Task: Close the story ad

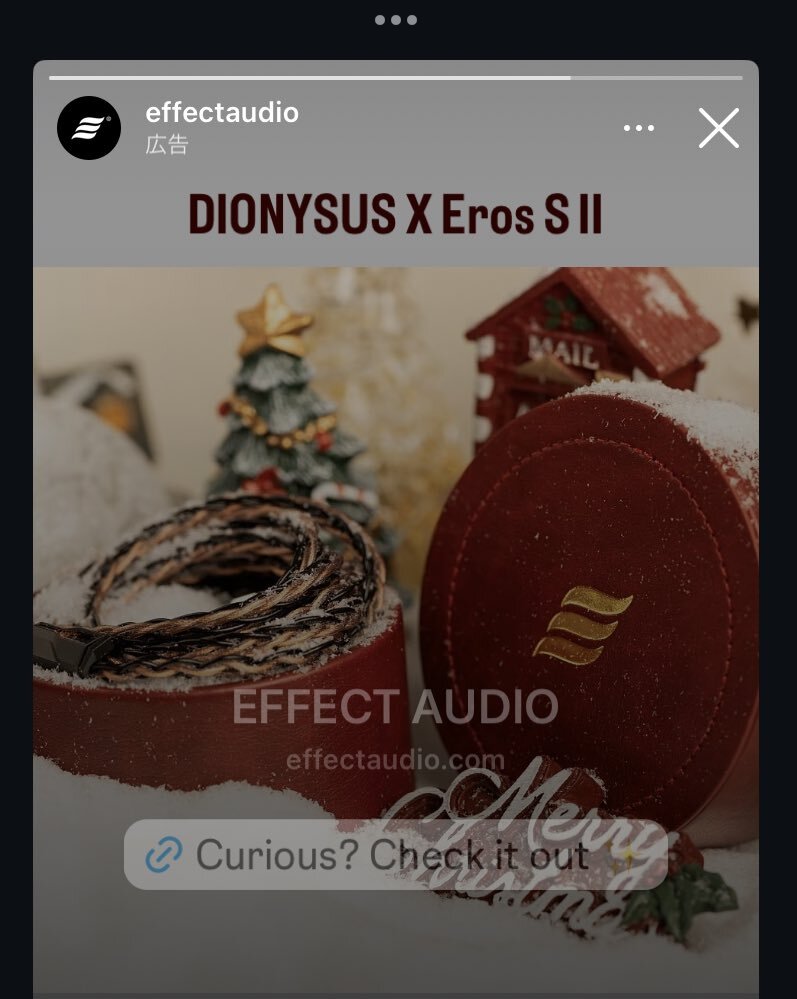Action: (719, 128)
